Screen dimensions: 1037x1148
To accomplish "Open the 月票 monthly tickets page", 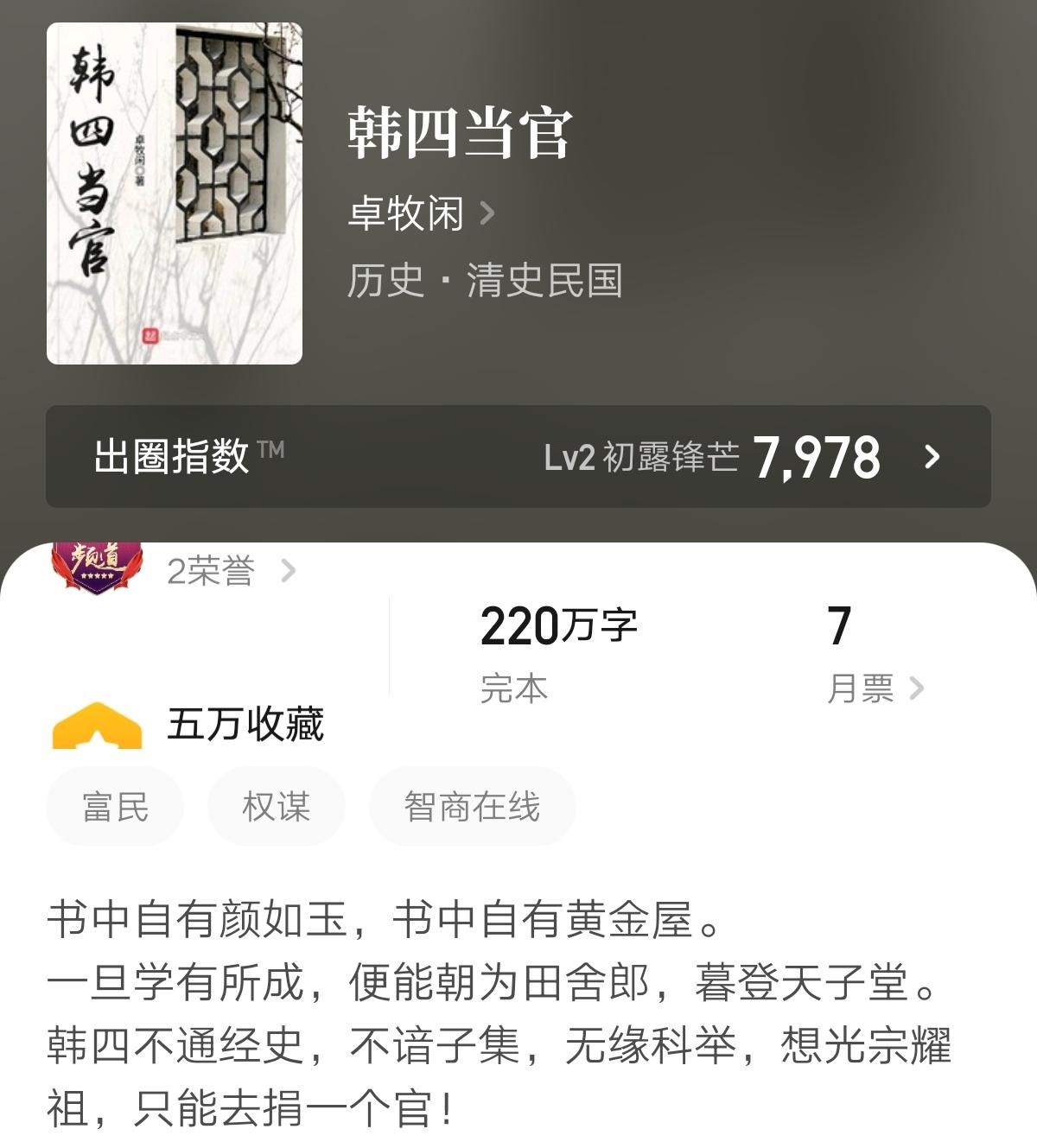I will coord(875,688).
